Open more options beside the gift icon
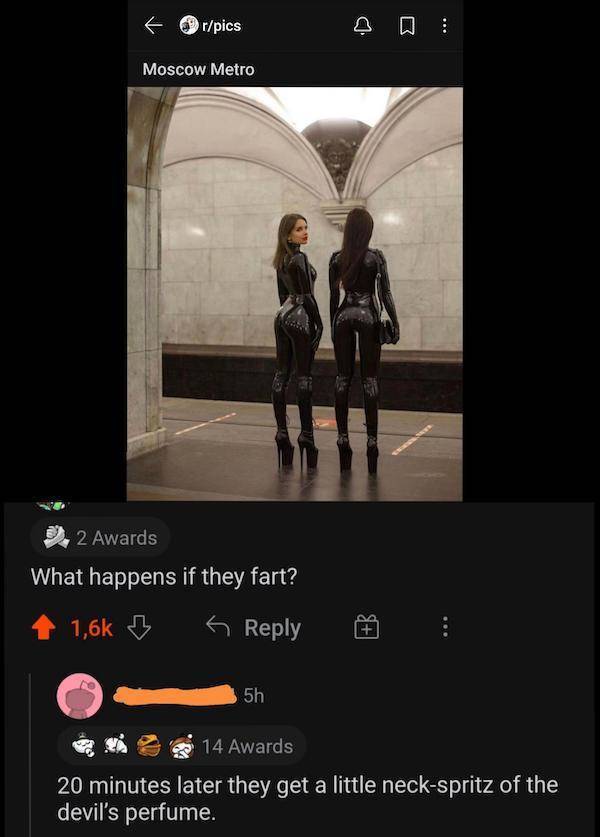 (445, 628)
